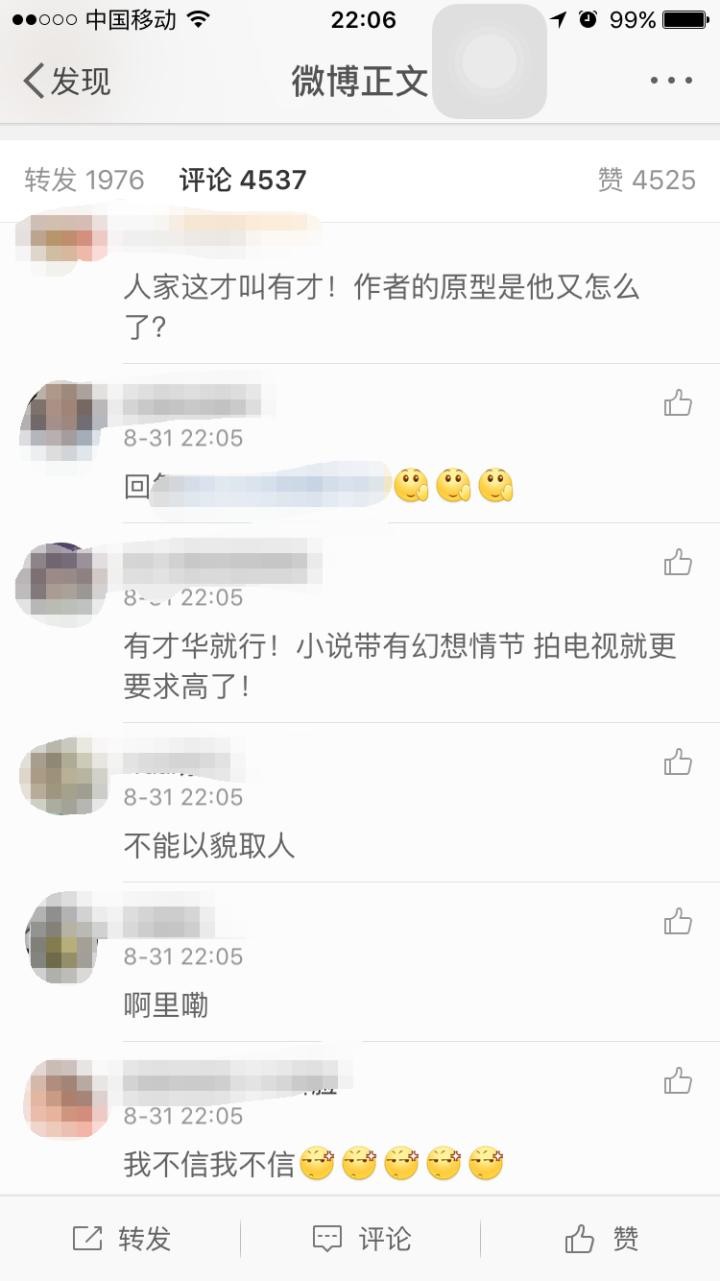Like the comment 不能以貌取人
This screenshot has height=1281, width=720.
pos(678,763)
